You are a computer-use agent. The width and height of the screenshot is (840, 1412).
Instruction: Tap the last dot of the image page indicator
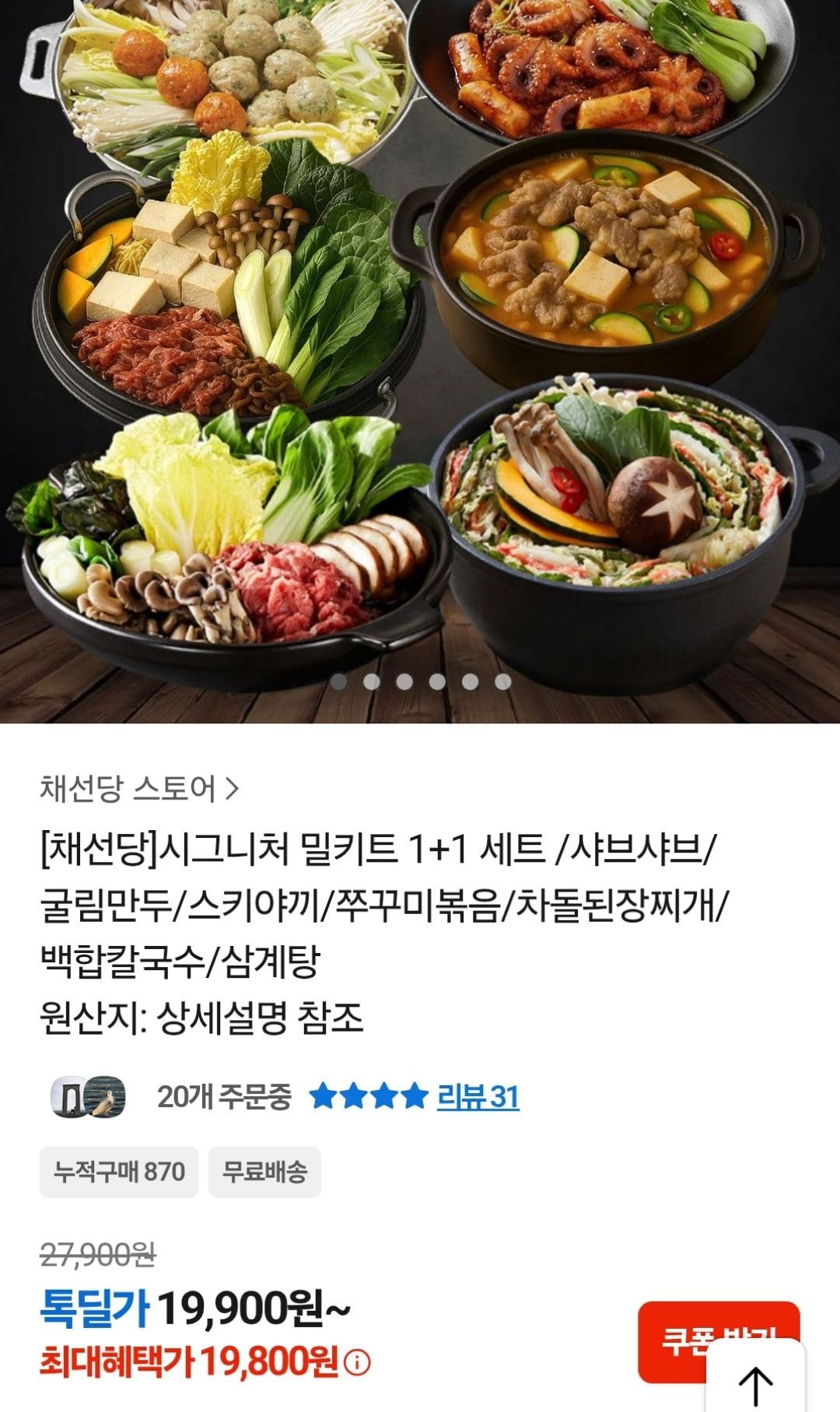(x=503, y=681)
